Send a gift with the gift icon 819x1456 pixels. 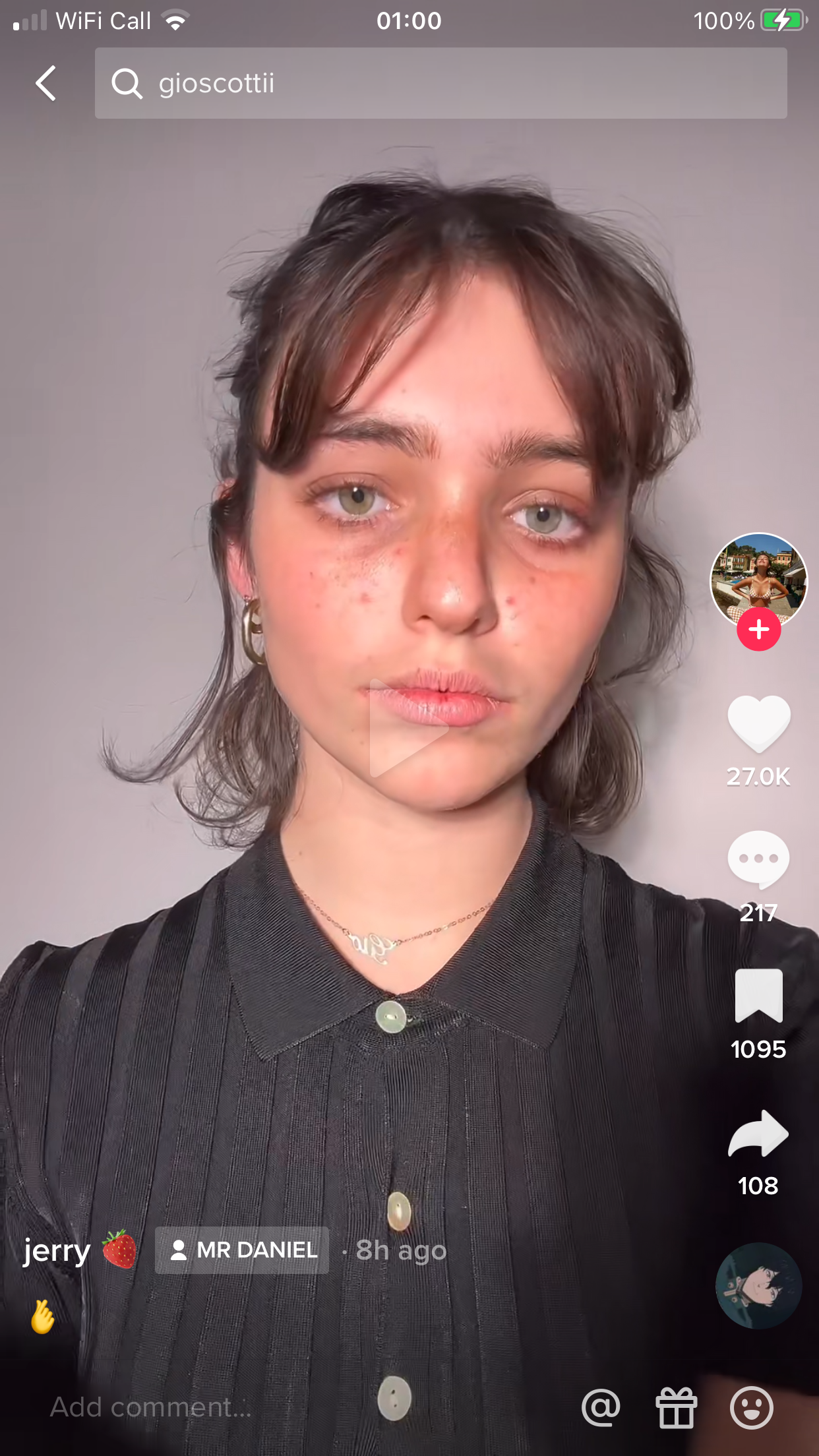point(677,1407)
